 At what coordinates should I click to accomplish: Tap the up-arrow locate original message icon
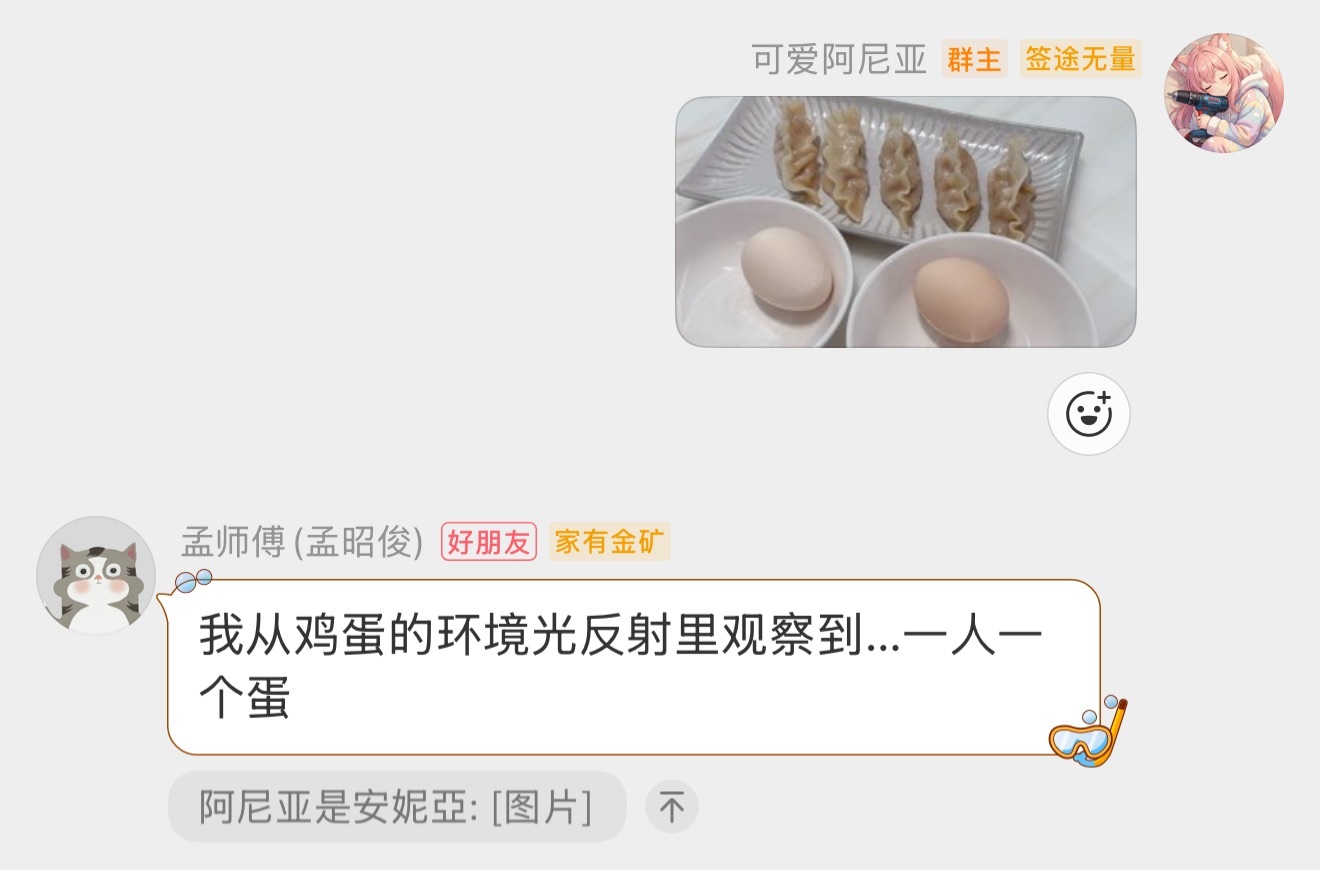[x=672, y=807]
